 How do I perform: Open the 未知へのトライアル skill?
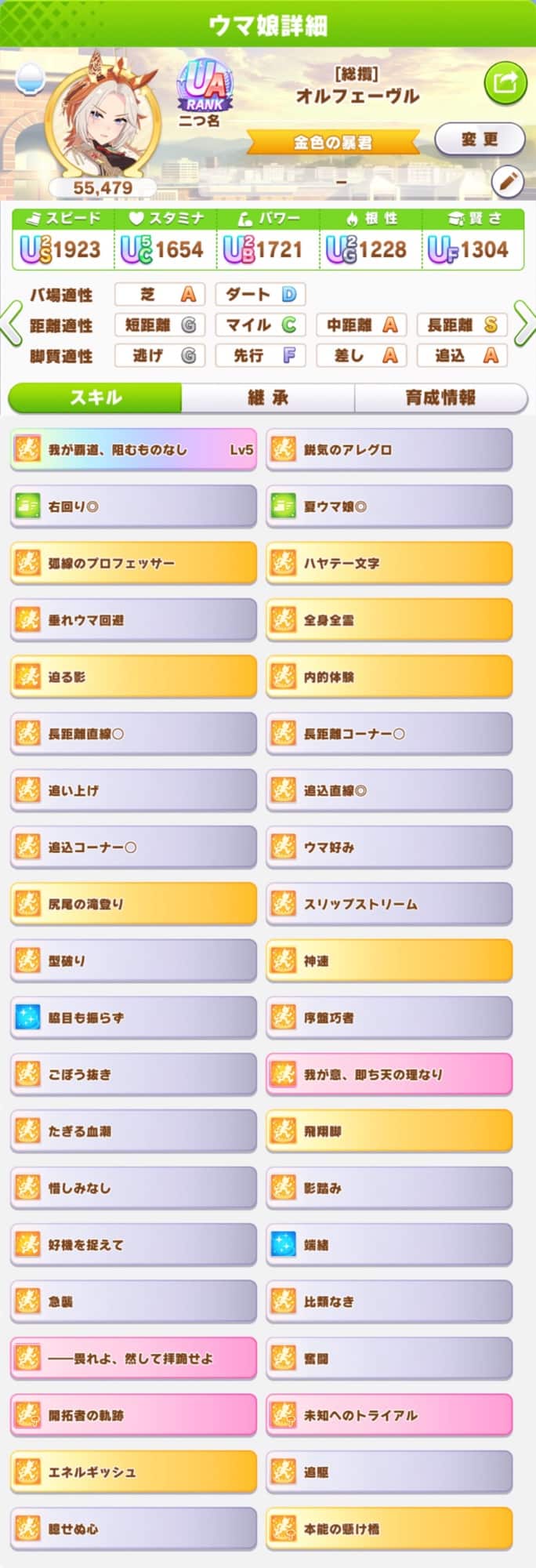(x=389, y=1415)
